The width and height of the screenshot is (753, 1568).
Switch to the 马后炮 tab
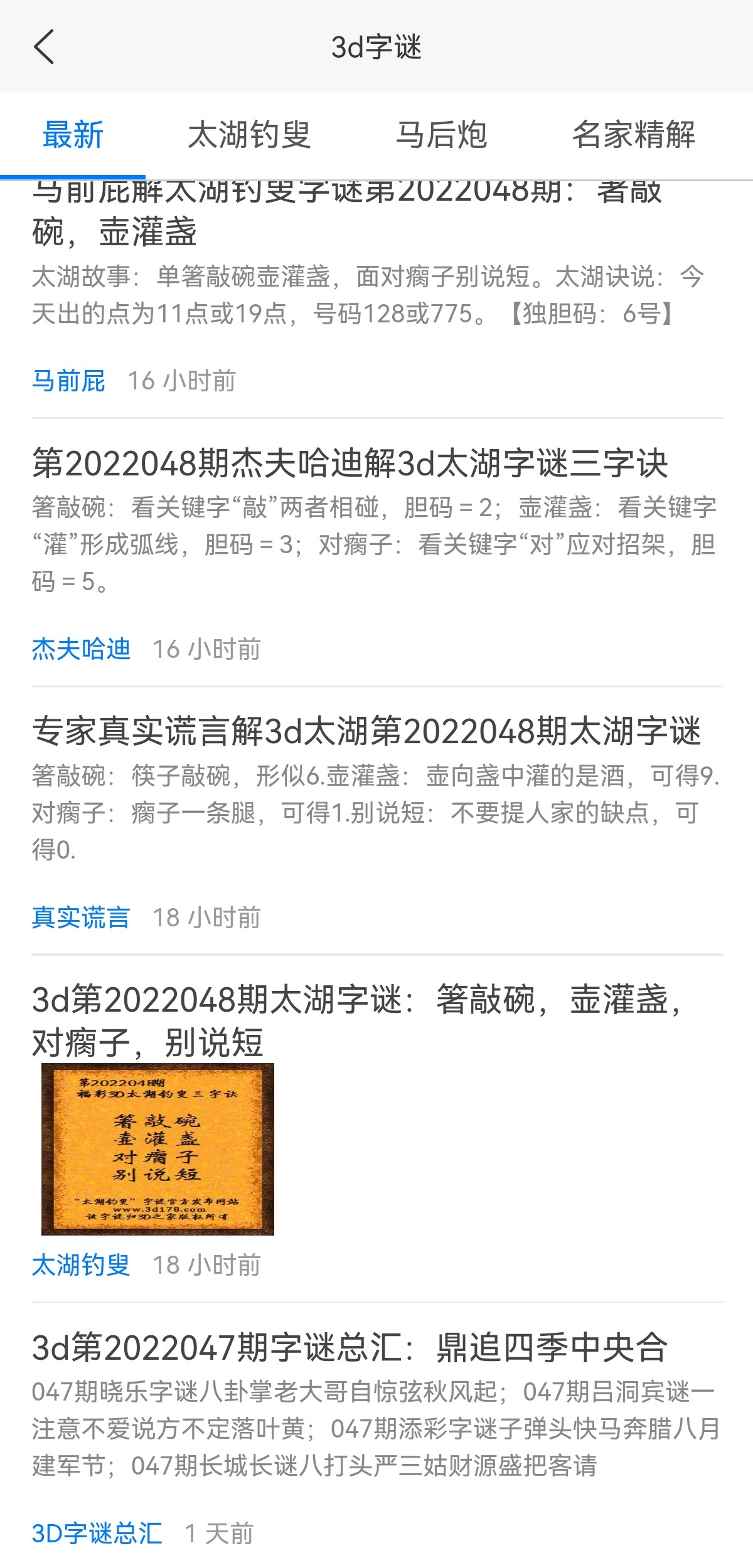point(441,135)
